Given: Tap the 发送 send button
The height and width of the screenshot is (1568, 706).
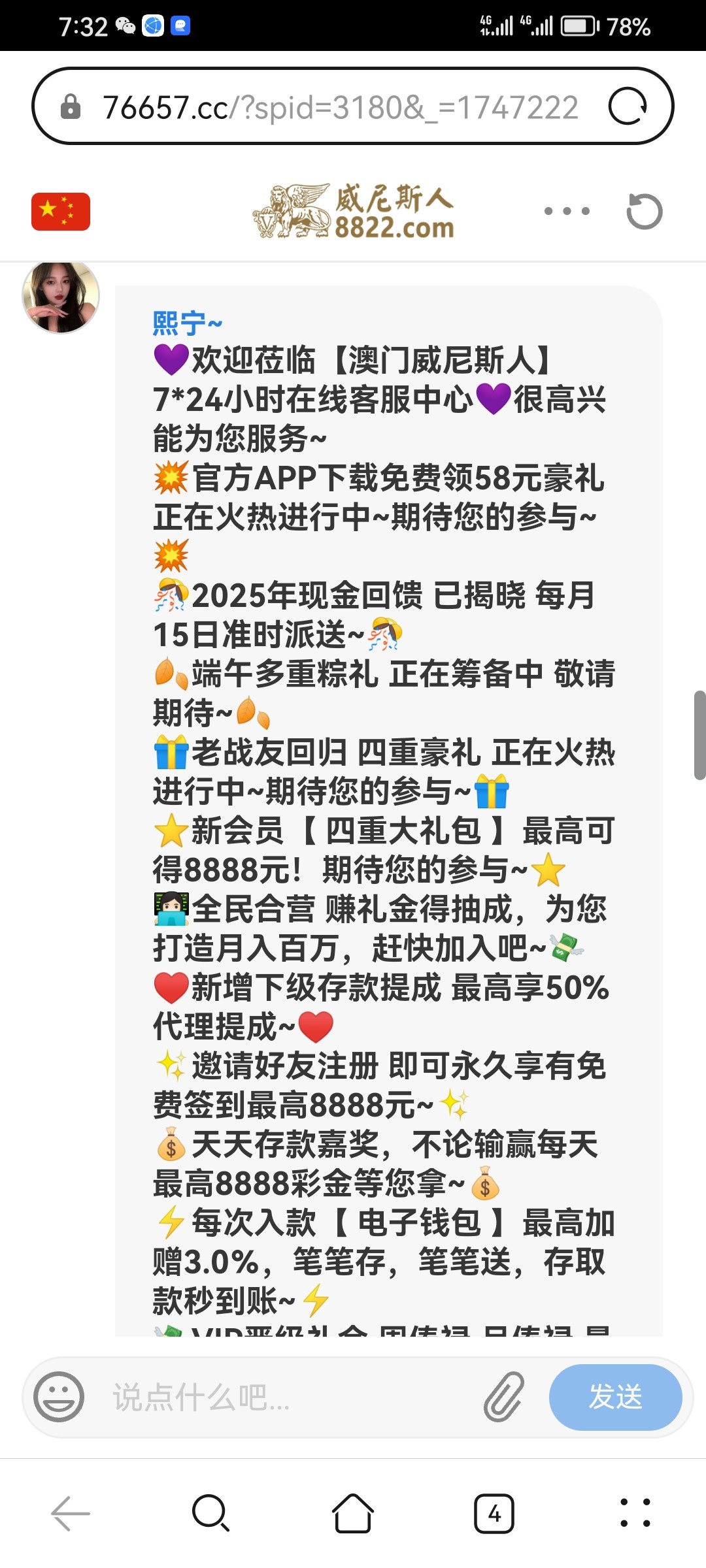Looking at the screenshot, I should pyautogui.click(x=615, y=1397).
